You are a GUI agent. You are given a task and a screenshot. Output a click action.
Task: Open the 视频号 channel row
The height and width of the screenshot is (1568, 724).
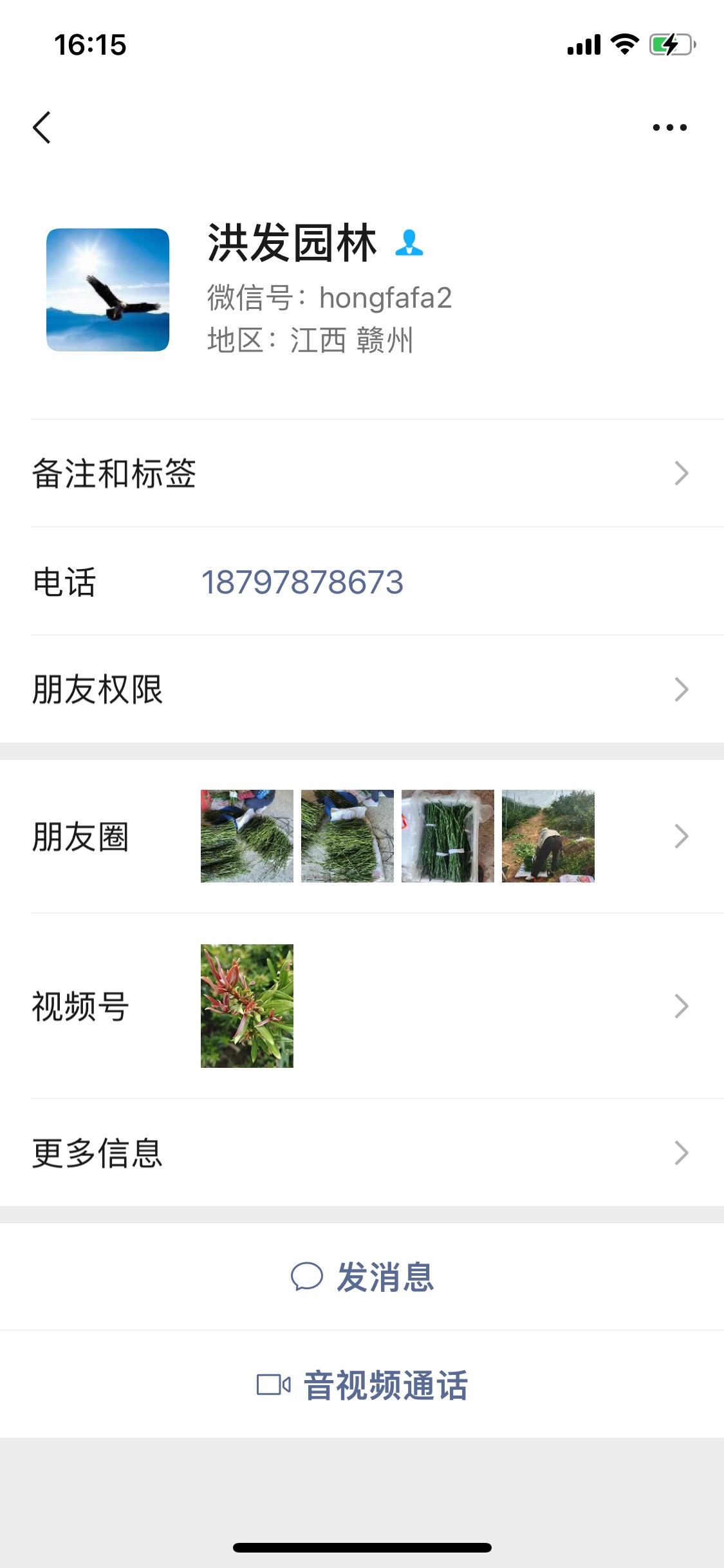click(362, 1006)
